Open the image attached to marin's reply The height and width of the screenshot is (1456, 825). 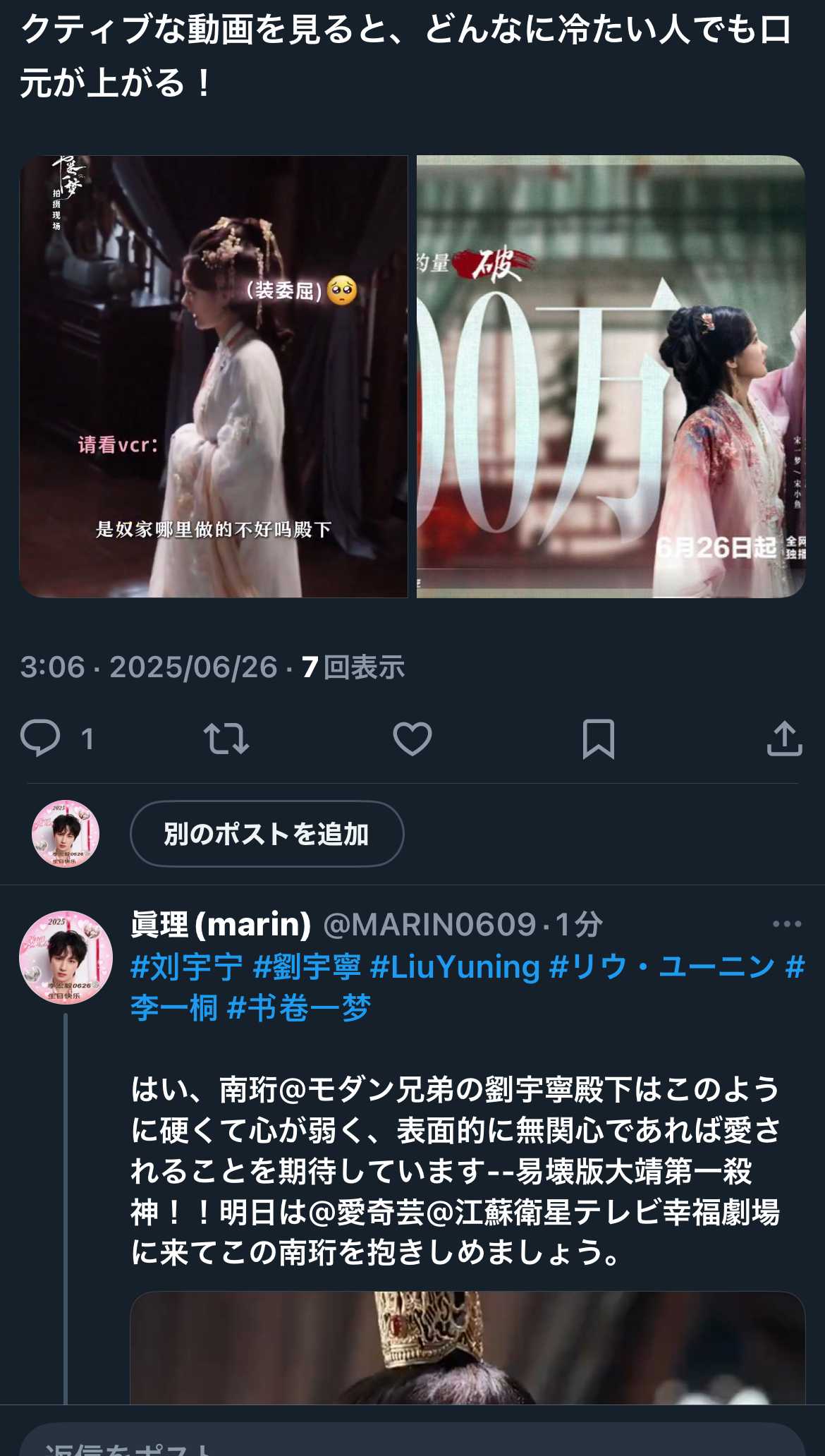click(x=468, y=1347)
